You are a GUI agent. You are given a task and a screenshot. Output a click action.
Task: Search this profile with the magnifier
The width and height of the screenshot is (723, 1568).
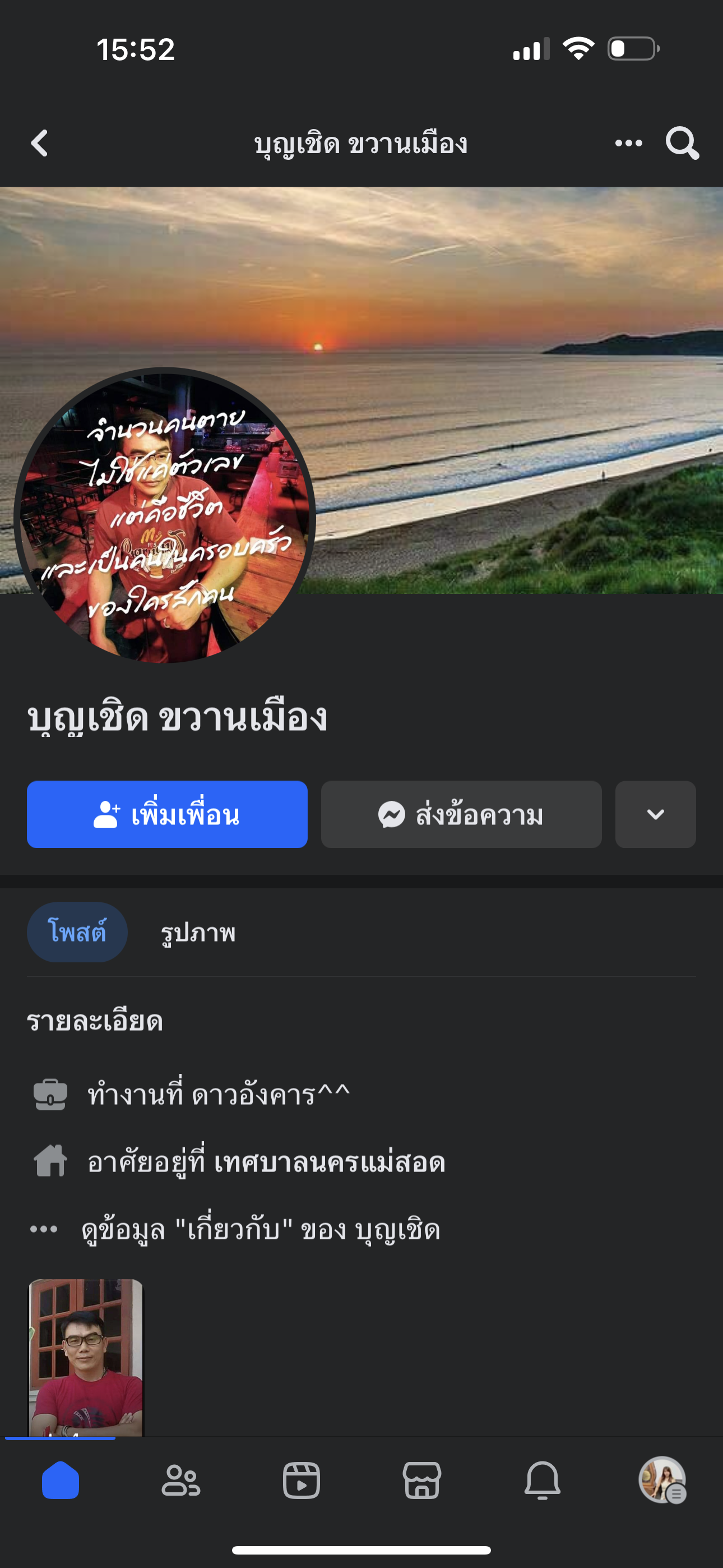pyautogui.click(x=682, y=144)
